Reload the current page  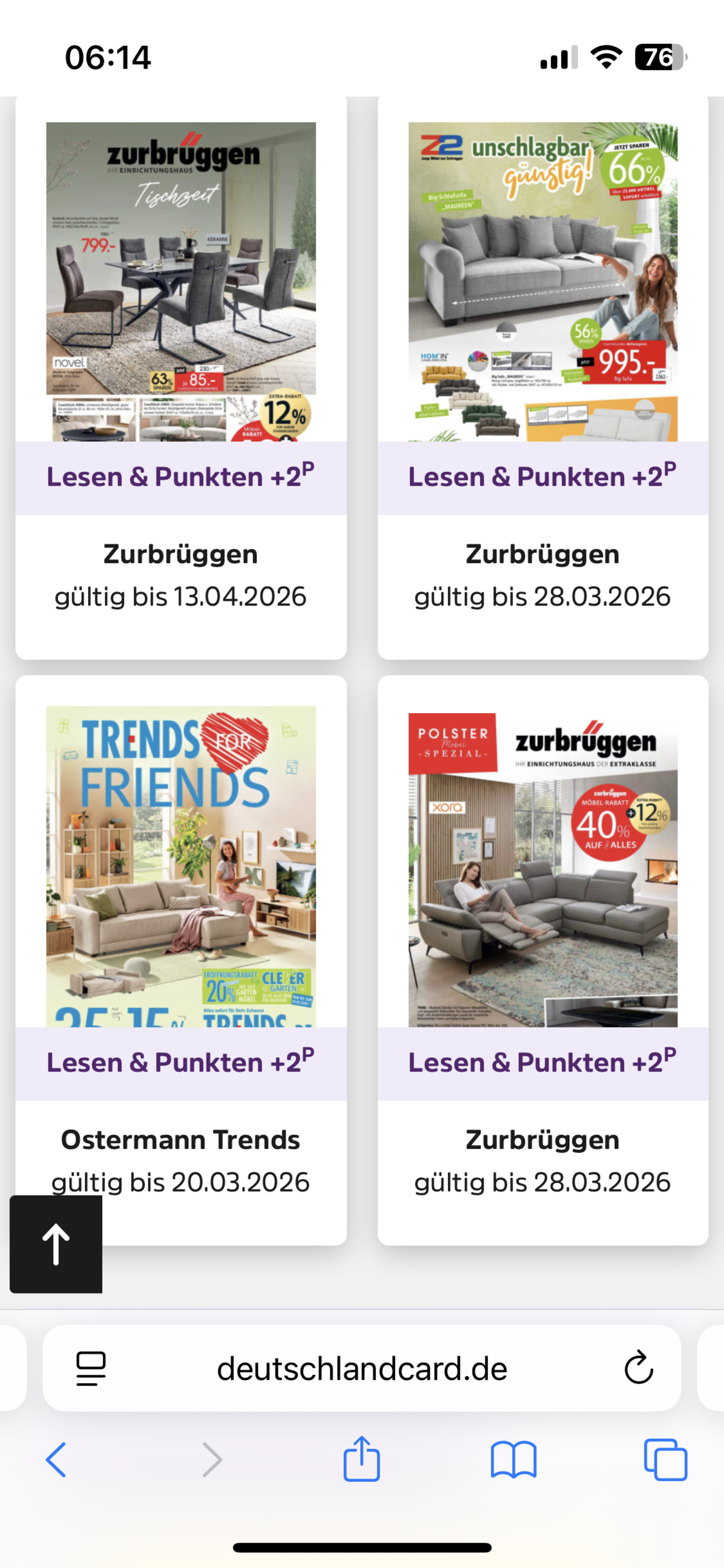(x=638, y=1369)
